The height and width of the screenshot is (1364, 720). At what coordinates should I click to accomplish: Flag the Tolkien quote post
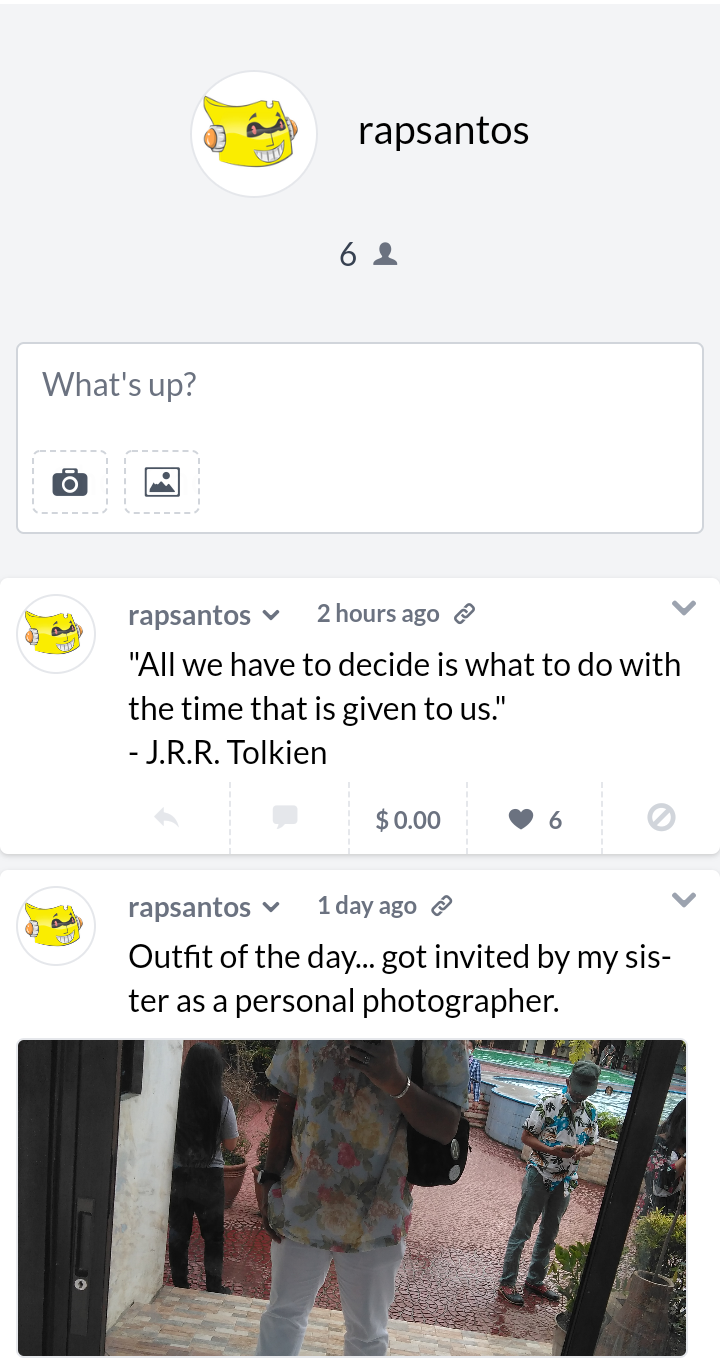point(661,818)
